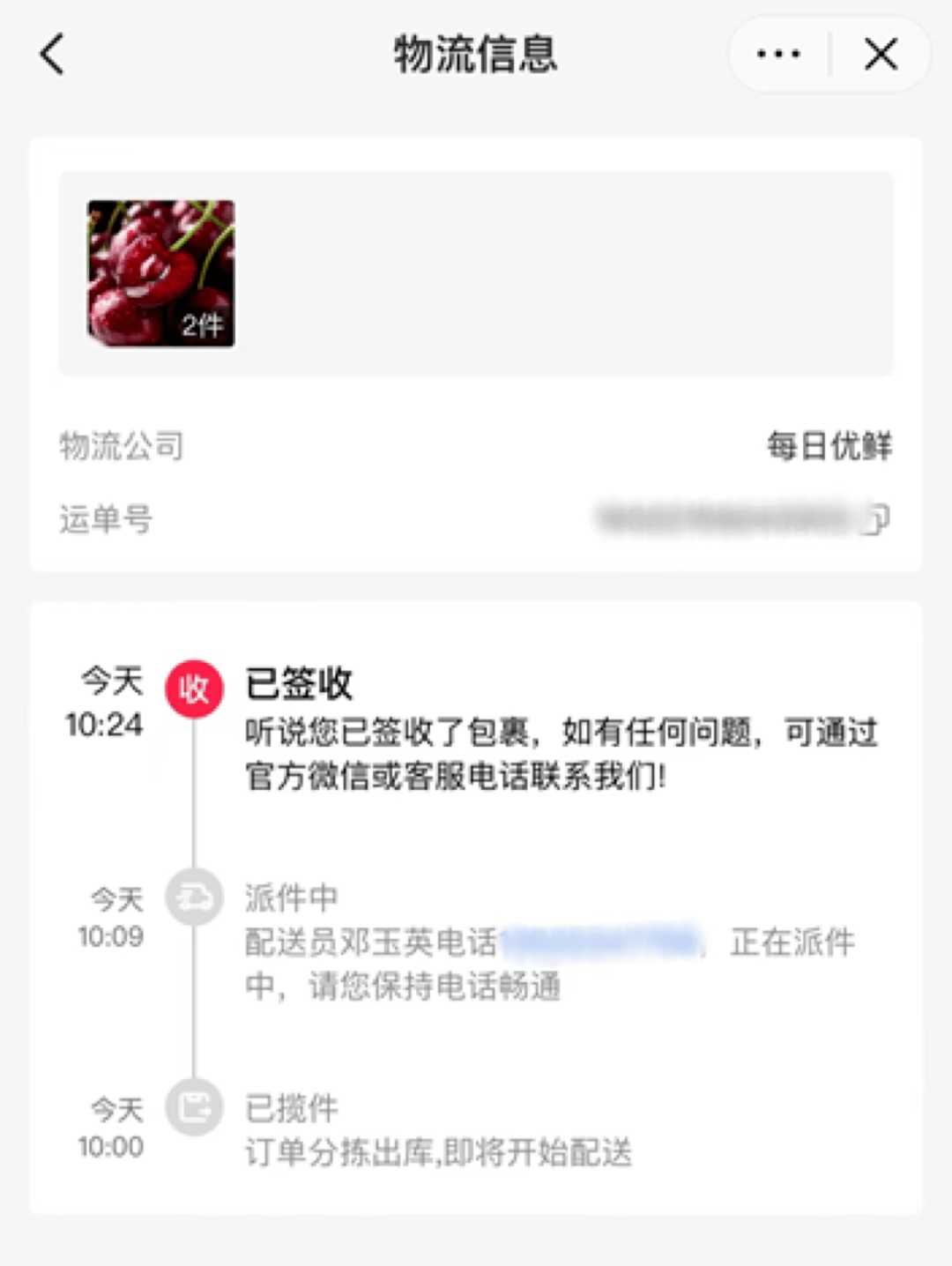Select the delivery truck icon for 派件中
The image size is (952, 1266).
pos(194,899)
